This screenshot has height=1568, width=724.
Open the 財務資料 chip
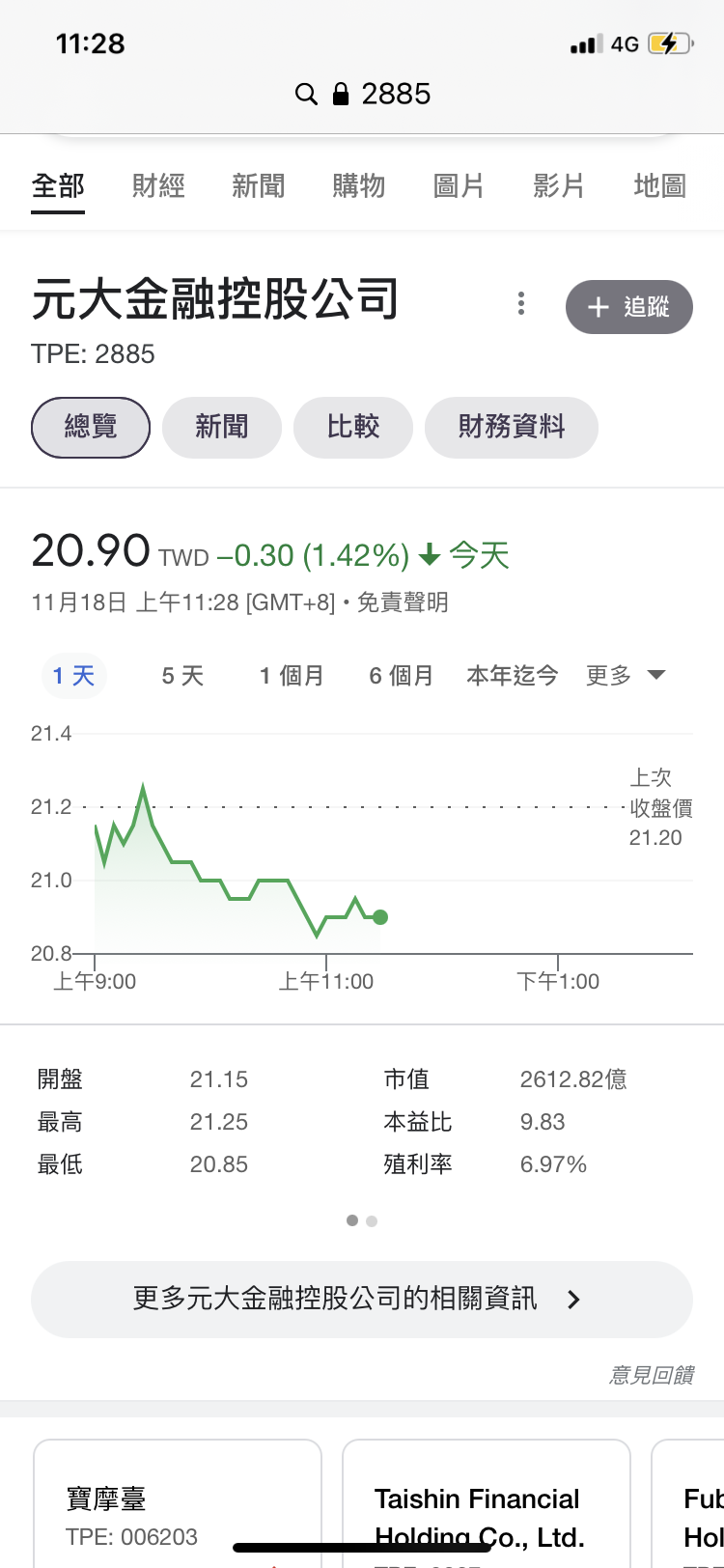[x=512, y=427]
